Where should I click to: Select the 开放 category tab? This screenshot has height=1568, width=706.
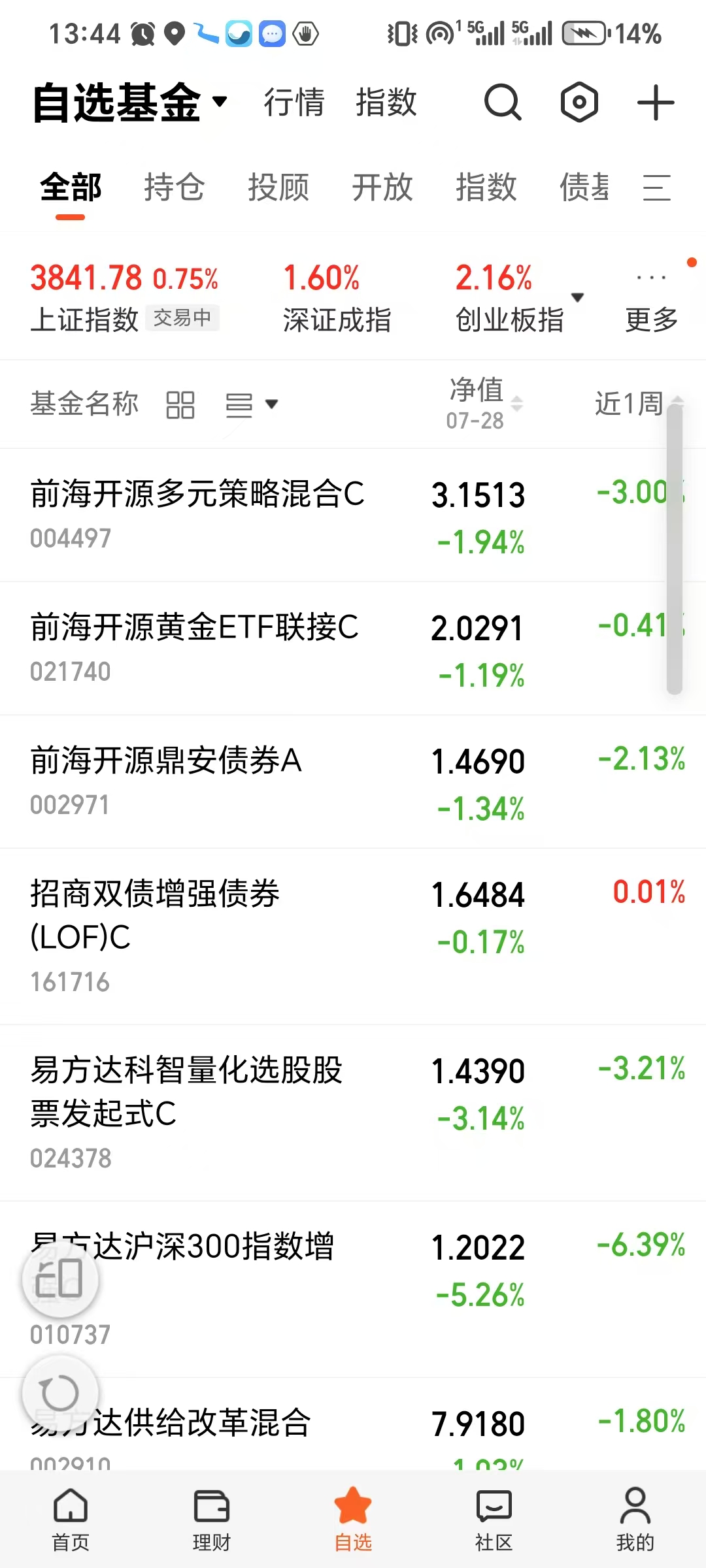tap(382, 188)
